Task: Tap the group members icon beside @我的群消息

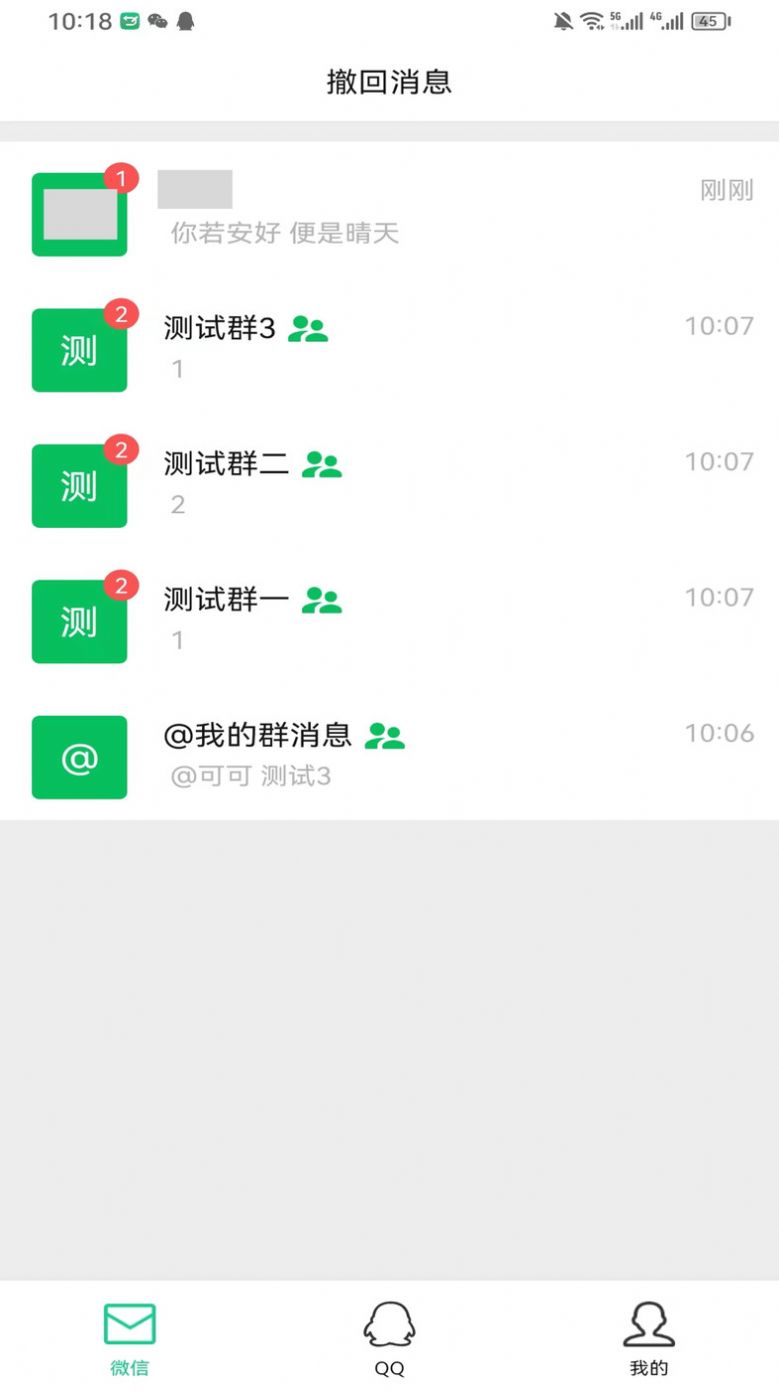Action: point(386,734)
